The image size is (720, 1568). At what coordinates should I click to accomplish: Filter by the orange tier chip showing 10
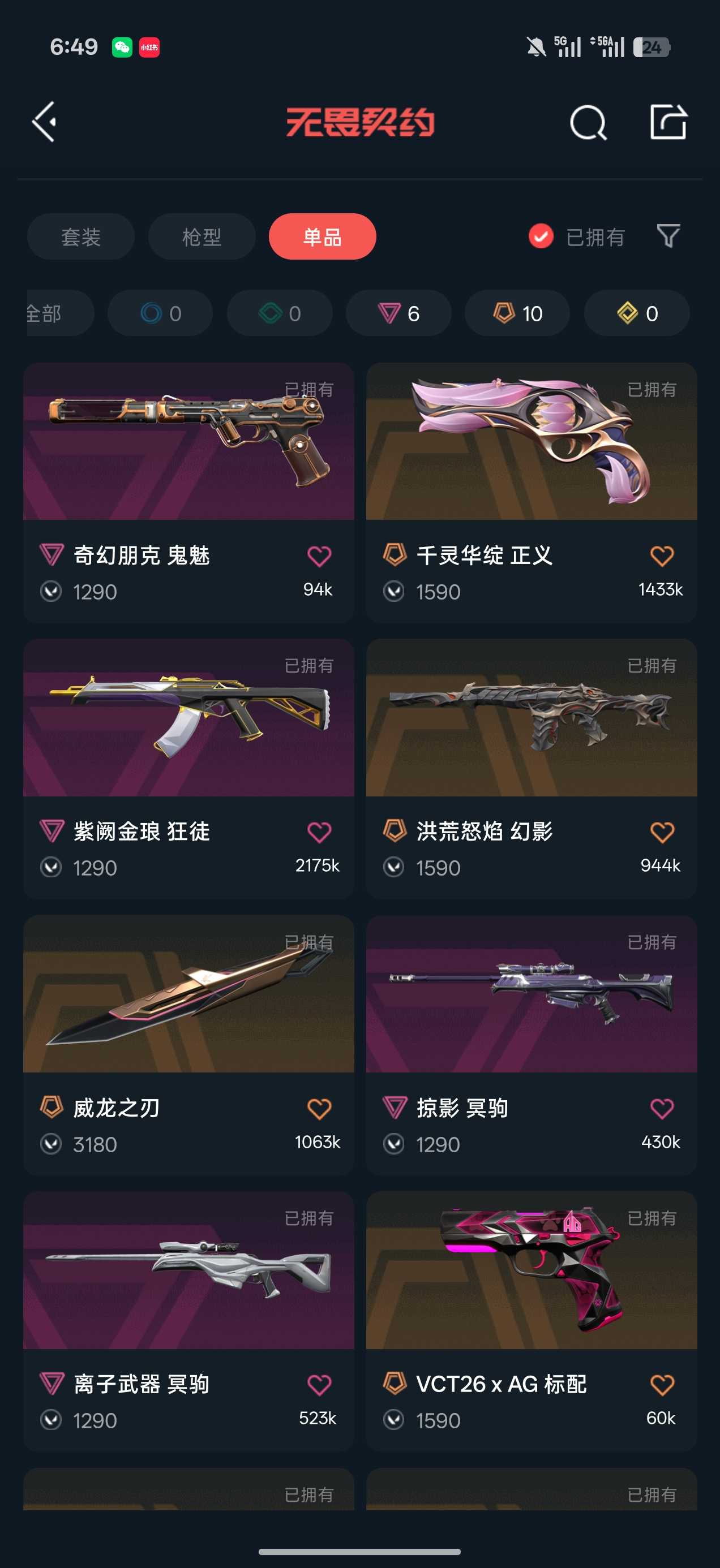pos(517,313)
